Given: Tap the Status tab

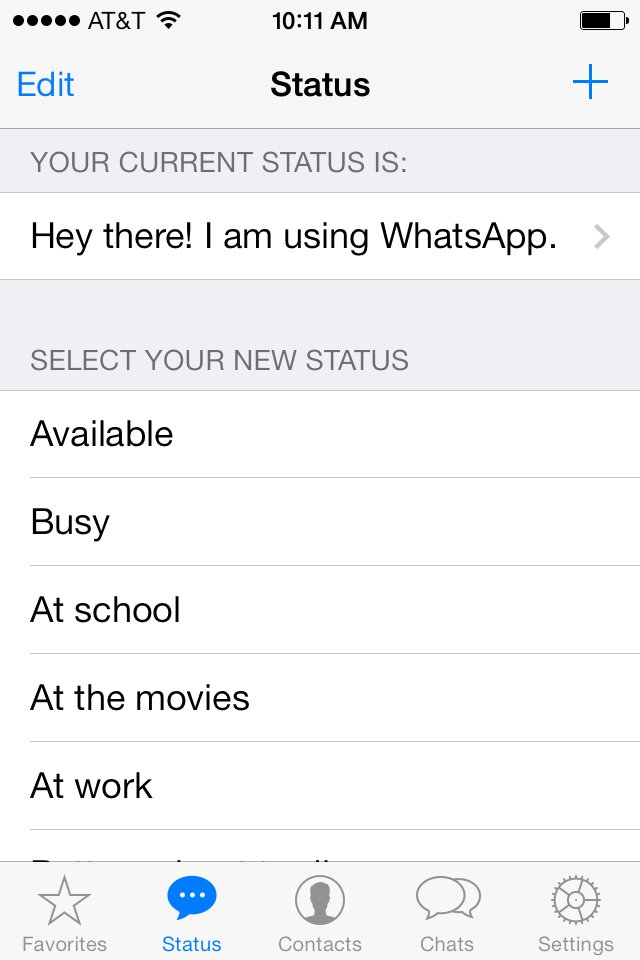Looking at the screenshot, I should click(192, 912).
